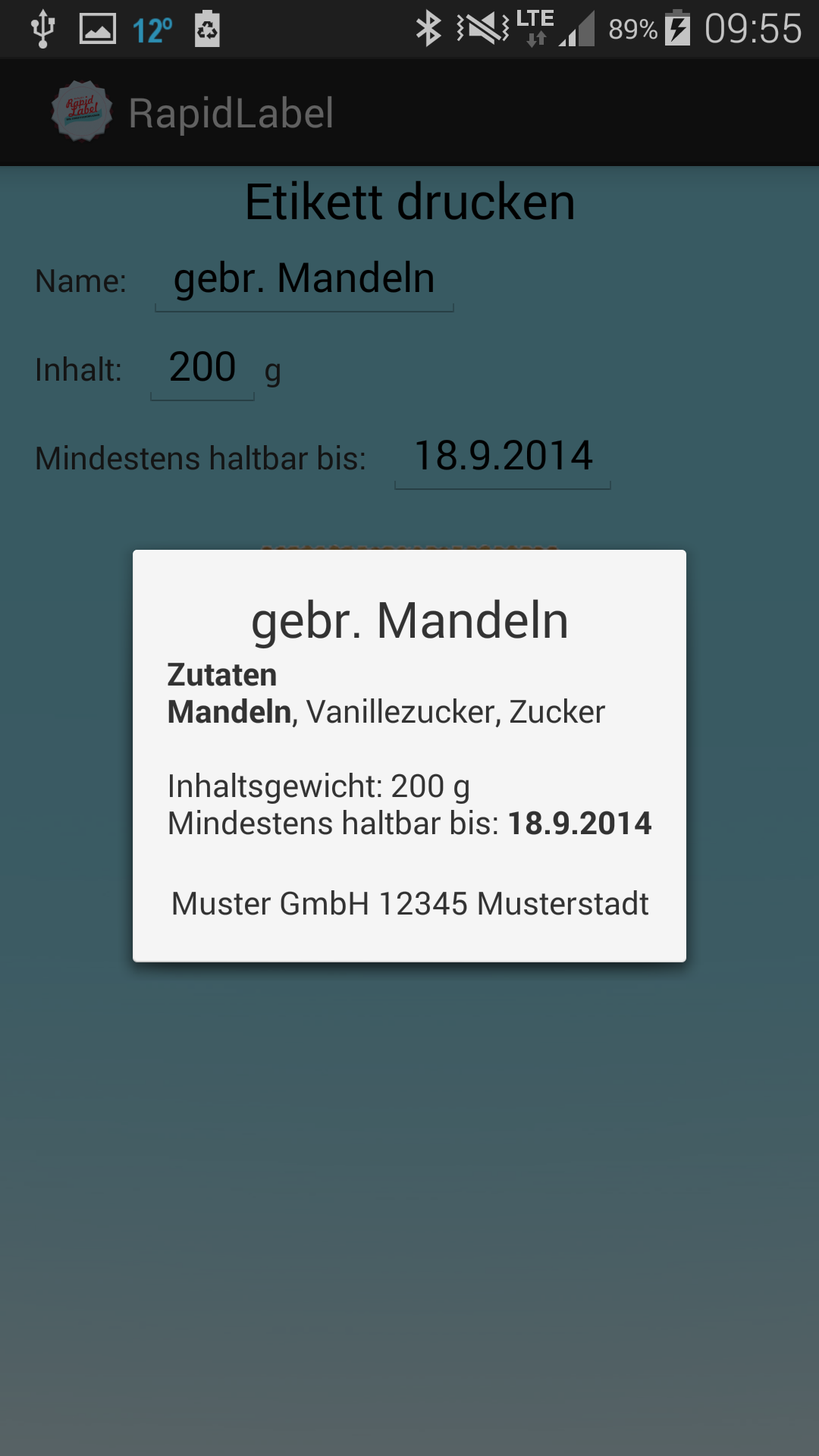Viewport: 819px width, 1456px height.
Task: Change the Inhalt value of 200
Action: pos(202,369)
